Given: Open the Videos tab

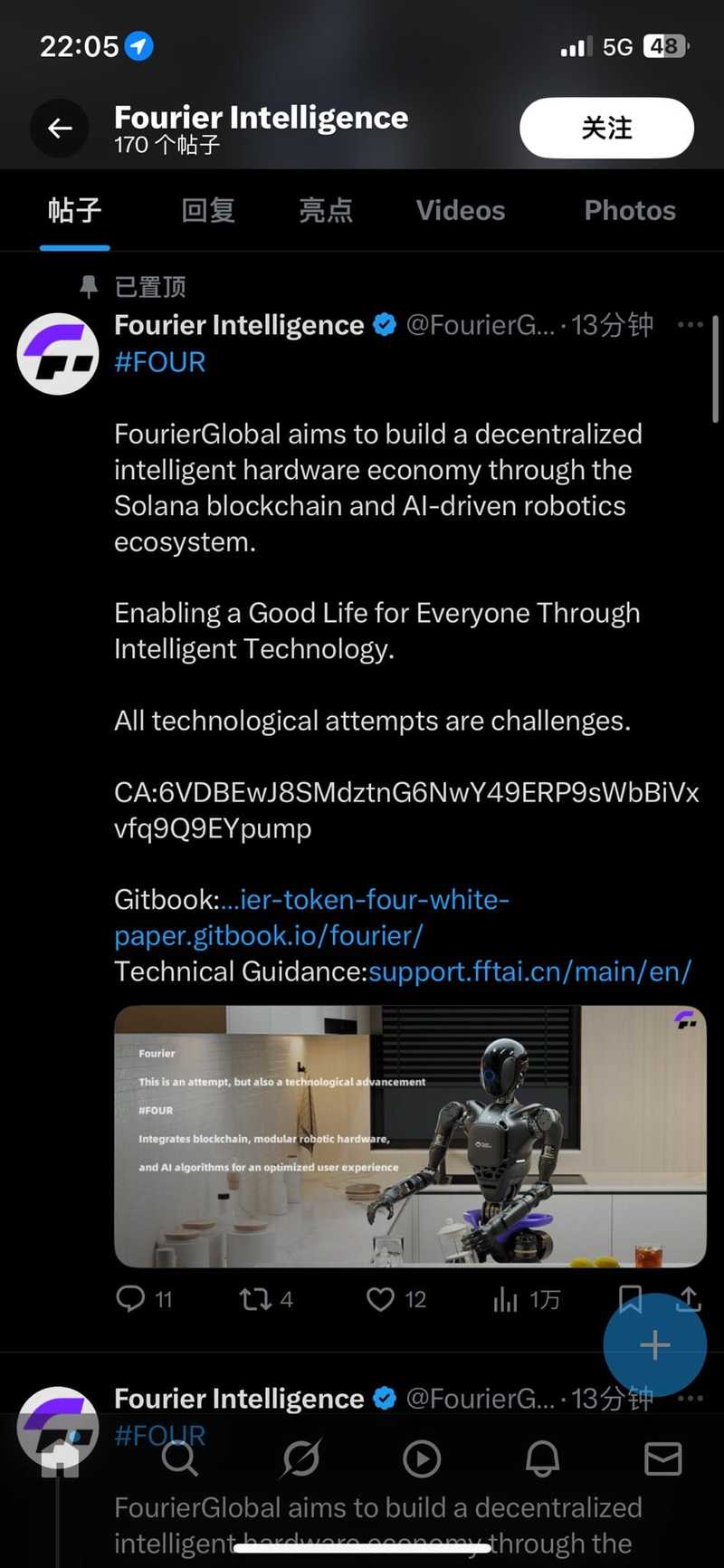Looking at the screenshot, I should point(461,211).
